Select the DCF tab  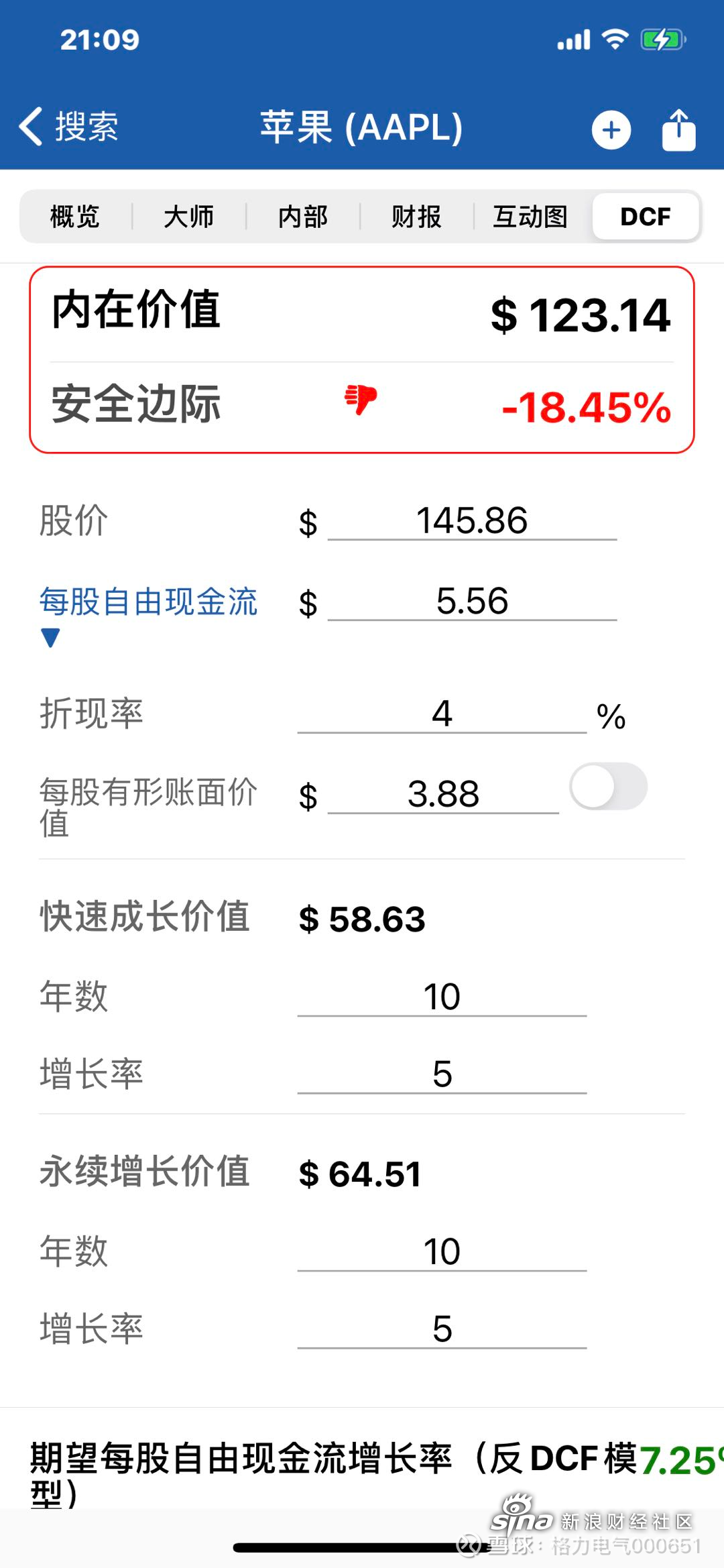click(646, 217)
